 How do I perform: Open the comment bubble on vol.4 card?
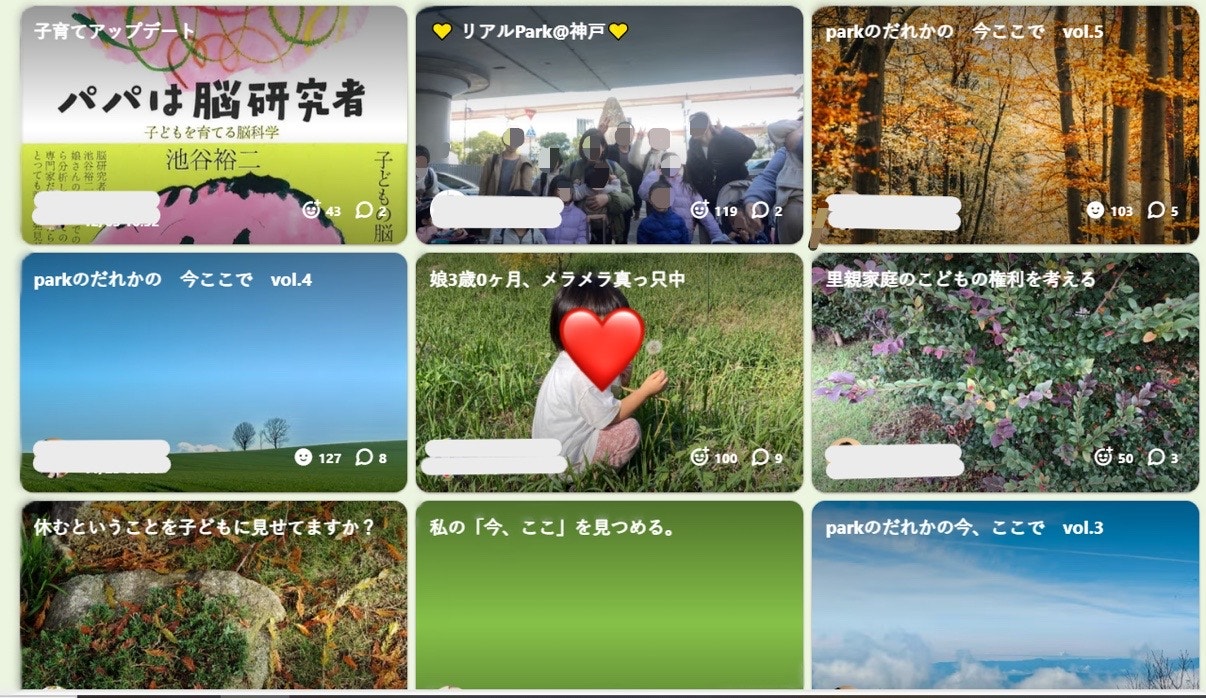click(364, 457)
